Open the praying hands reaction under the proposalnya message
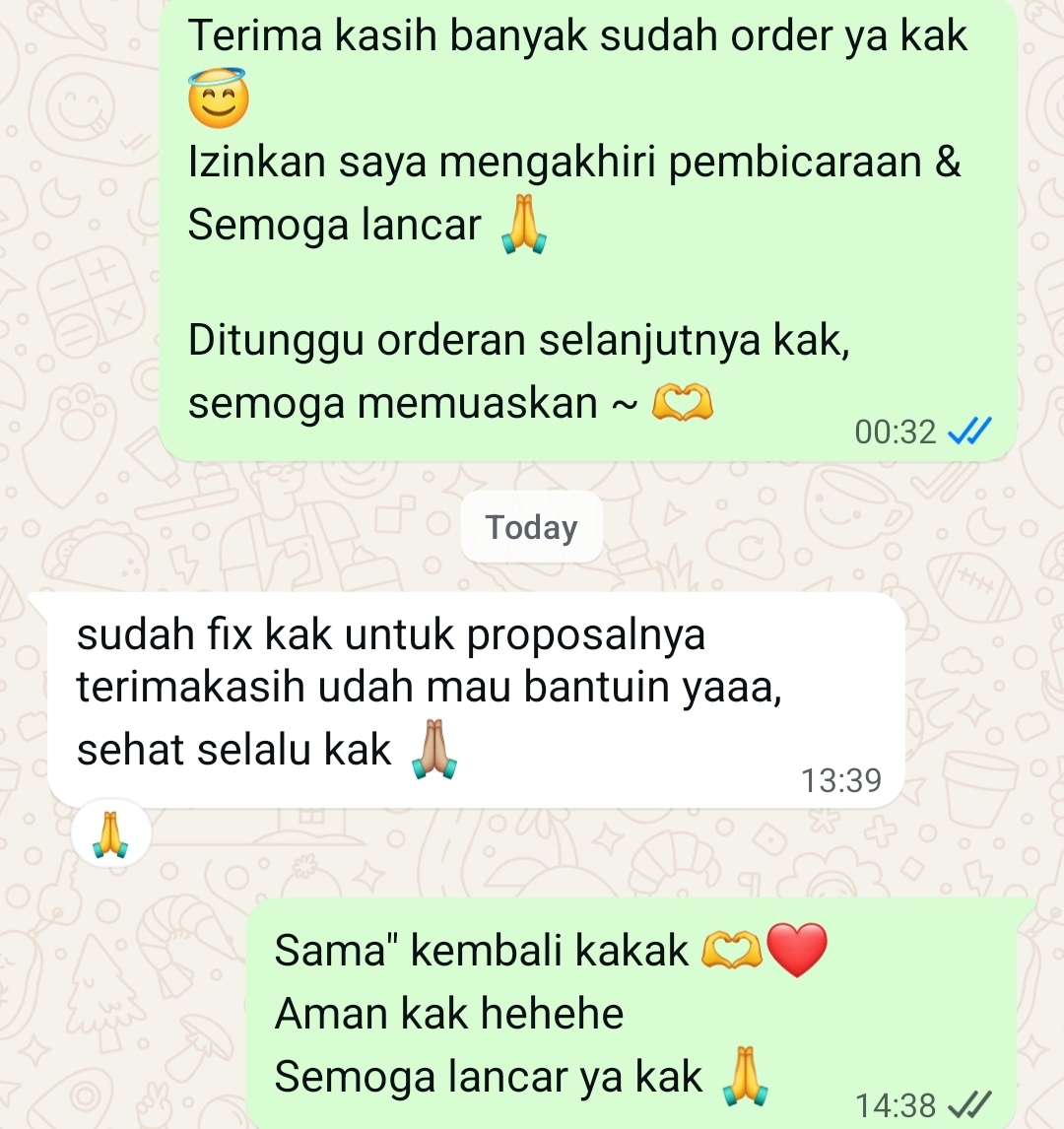This screenshot has width=1064, height=1129. pyautogui.click(x=110, y=834)
